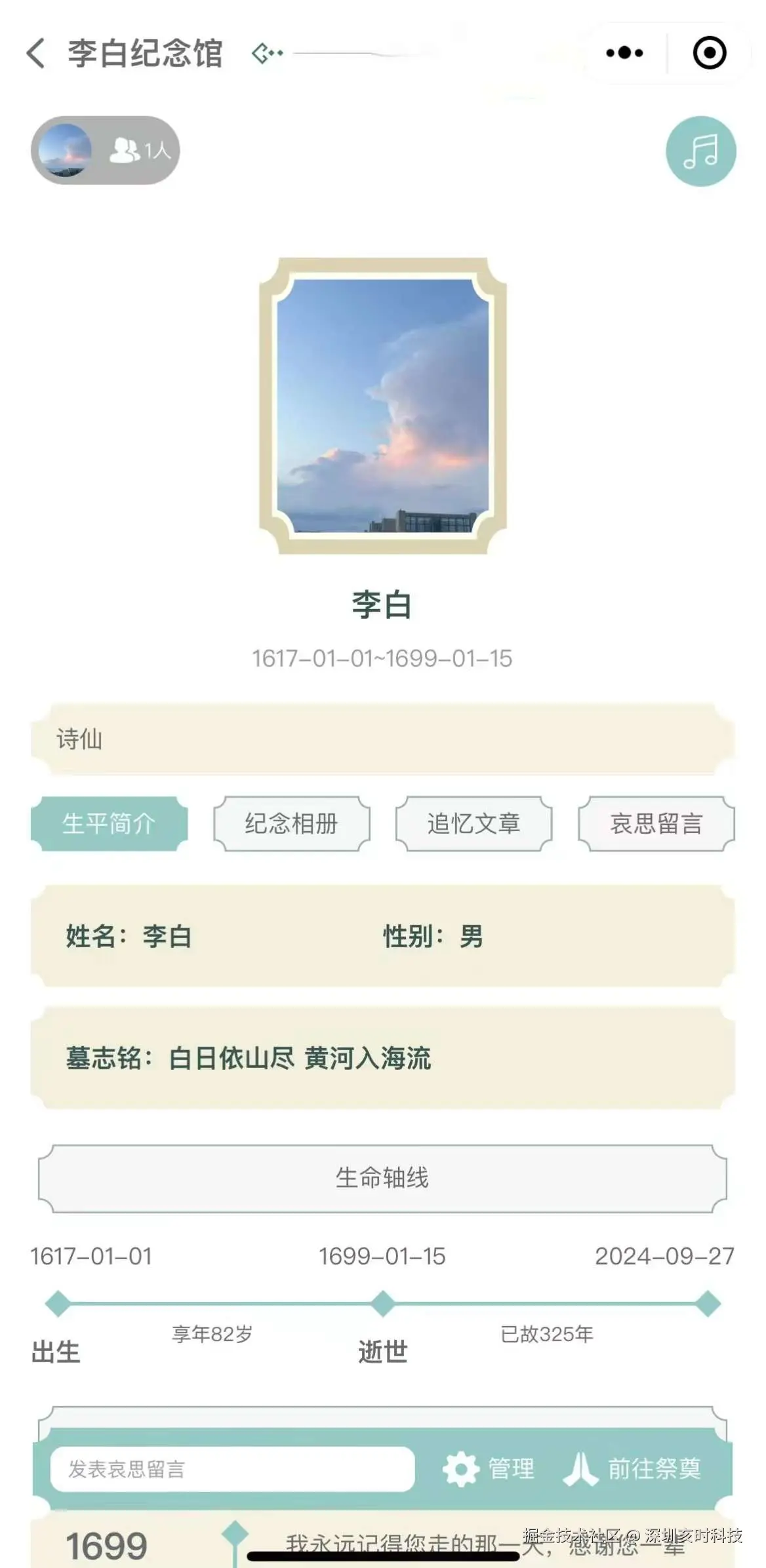Open 李白's portrait photo

pos(382,406)
